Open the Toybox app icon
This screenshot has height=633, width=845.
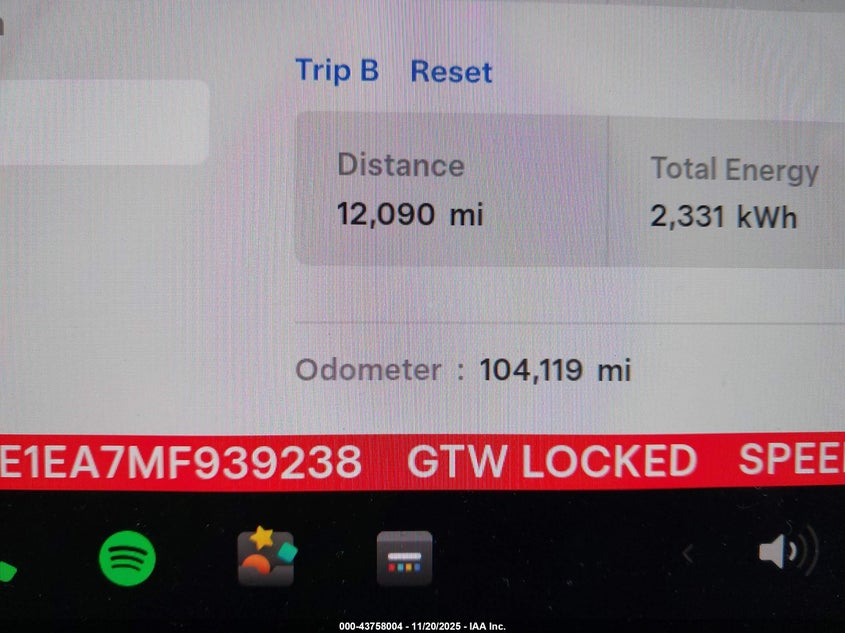tap(266, 557)
